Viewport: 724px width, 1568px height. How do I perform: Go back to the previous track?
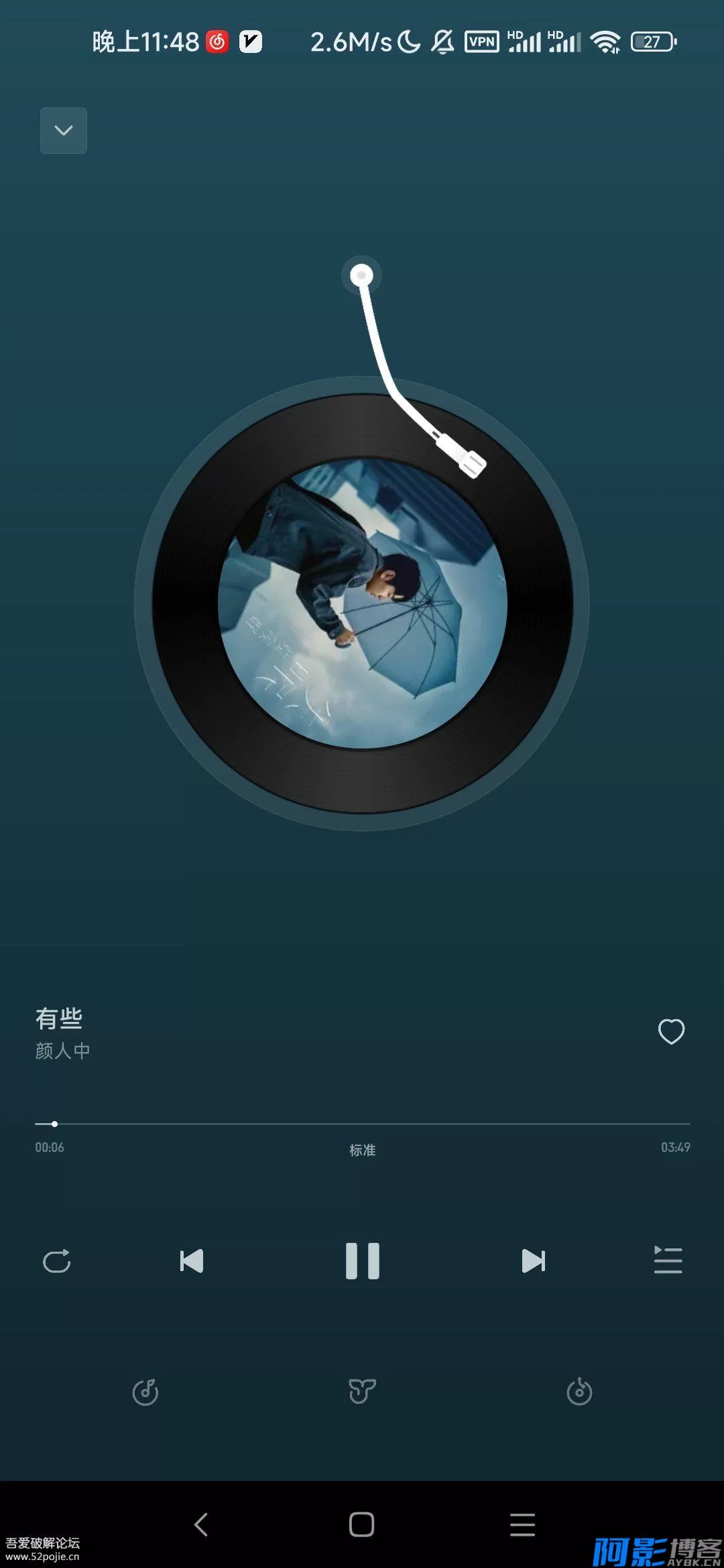pyautogui.click(x=191, y=1261)
